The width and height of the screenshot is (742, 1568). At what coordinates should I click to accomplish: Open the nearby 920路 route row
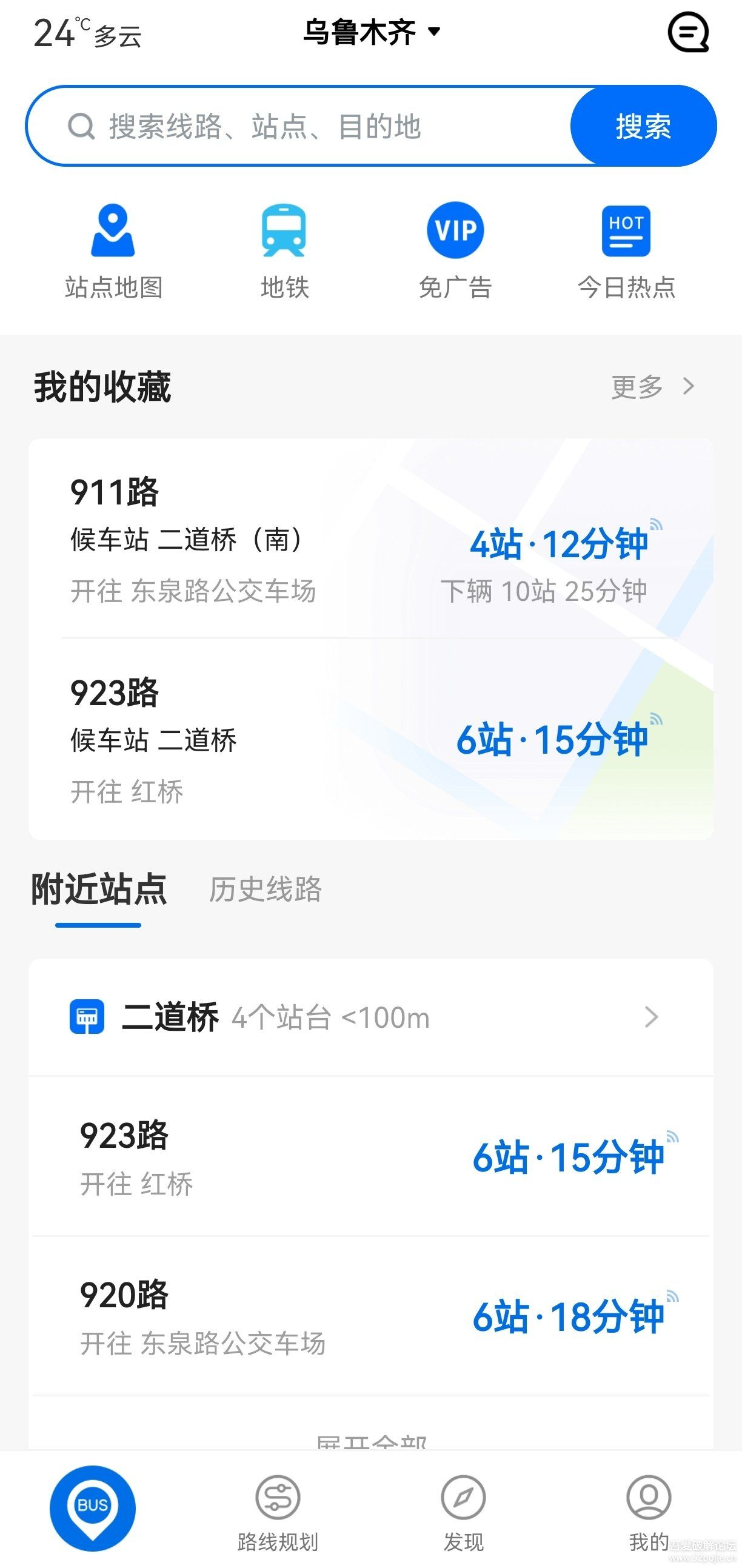point(370,1316)
